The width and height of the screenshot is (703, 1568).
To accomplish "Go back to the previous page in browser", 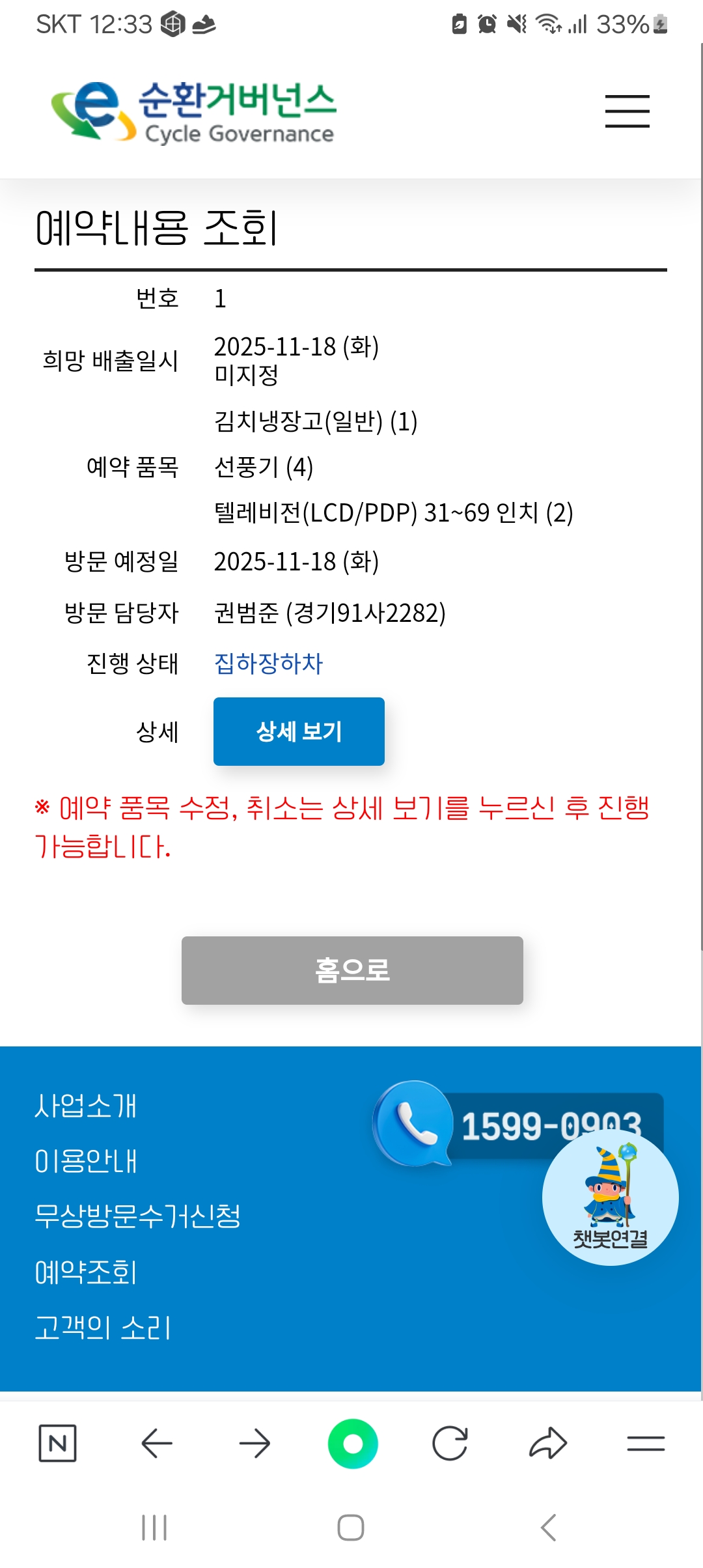I will click(x=157, y=1443).
